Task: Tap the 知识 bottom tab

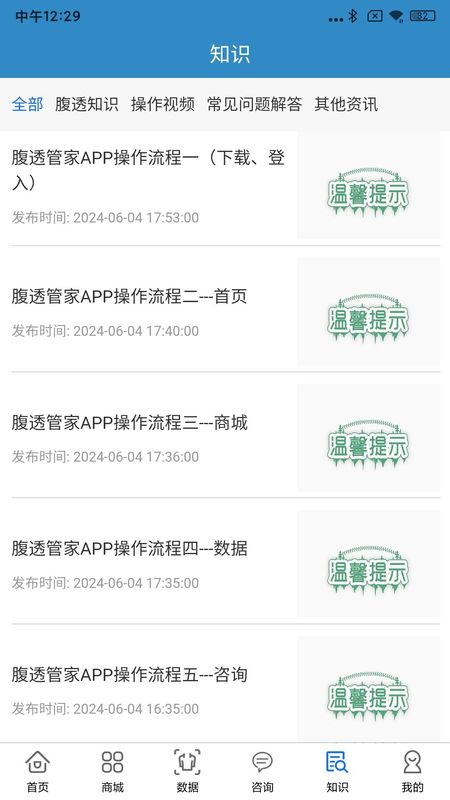Action: pos(337,771)
